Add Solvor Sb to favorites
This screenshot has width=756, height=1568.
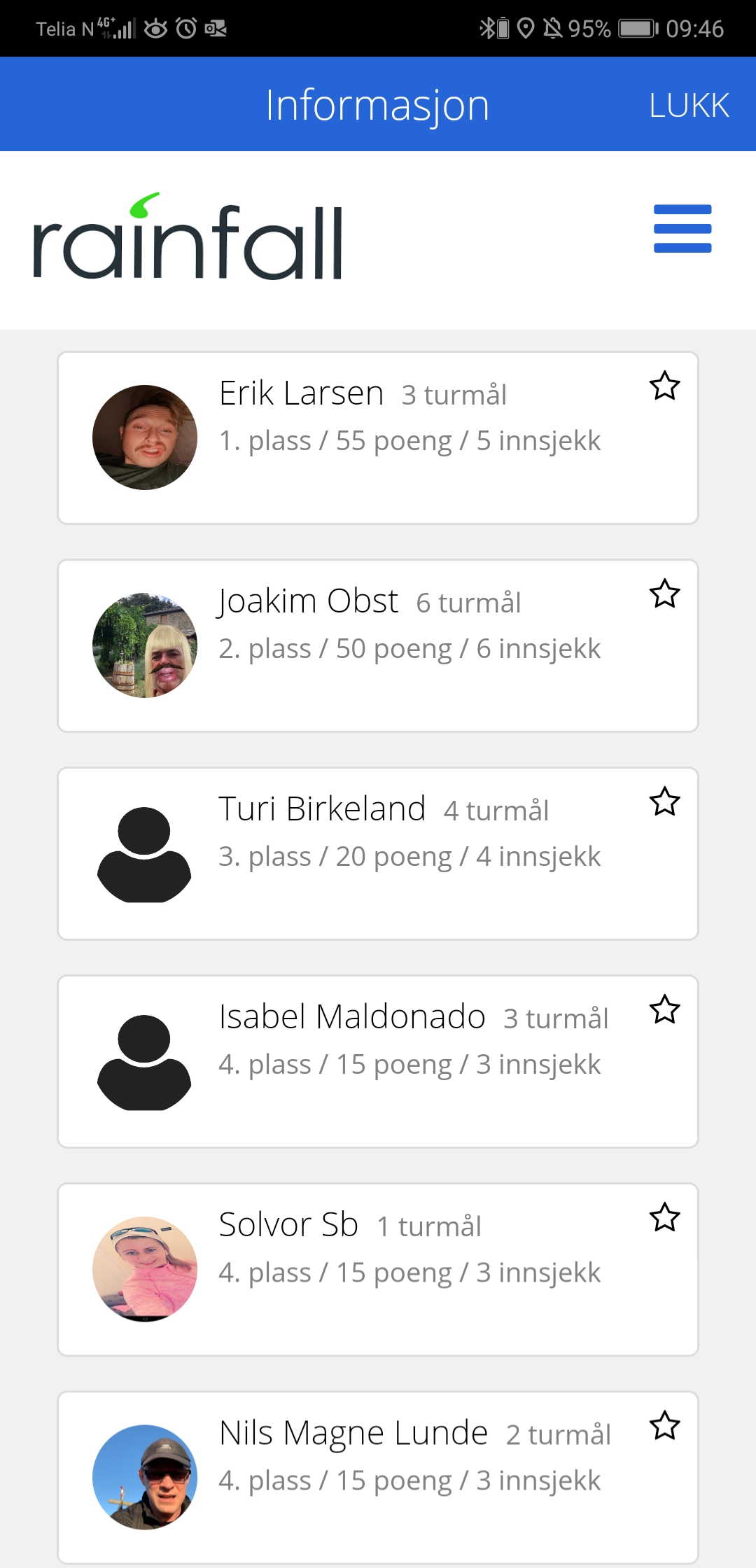pos(664,1217)
